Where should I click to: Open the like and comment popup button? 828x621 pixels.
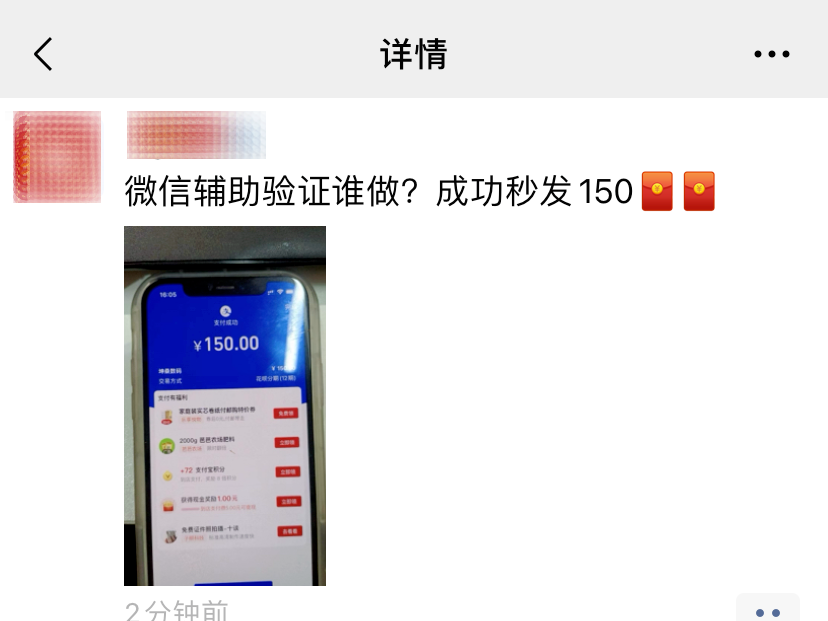coord(767,610)
